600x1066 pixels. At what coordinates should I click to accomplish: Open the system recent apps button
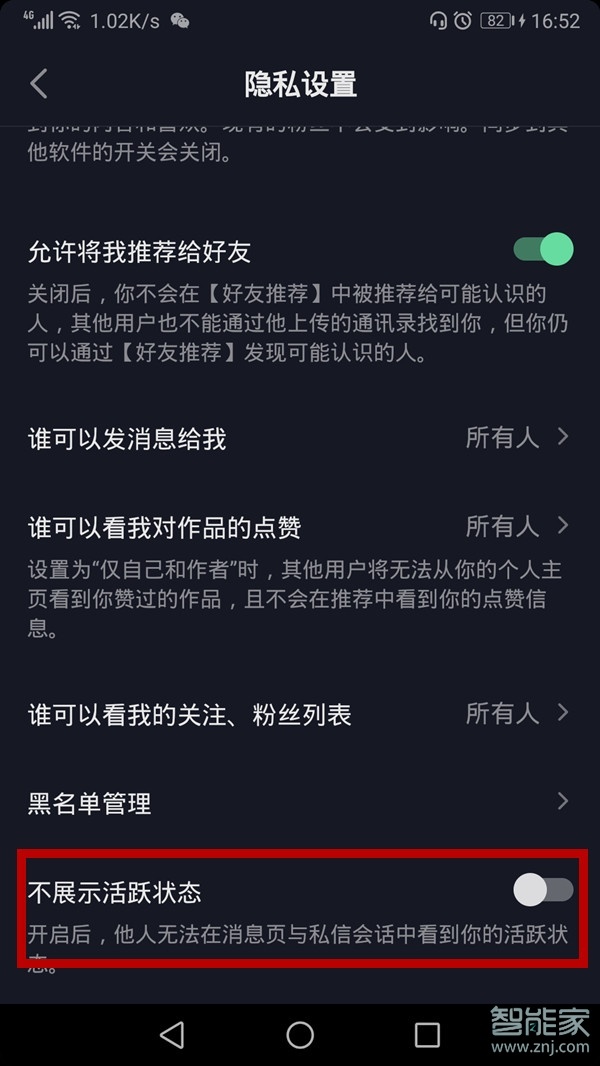pyautogui.click(x=427, y=1035)
